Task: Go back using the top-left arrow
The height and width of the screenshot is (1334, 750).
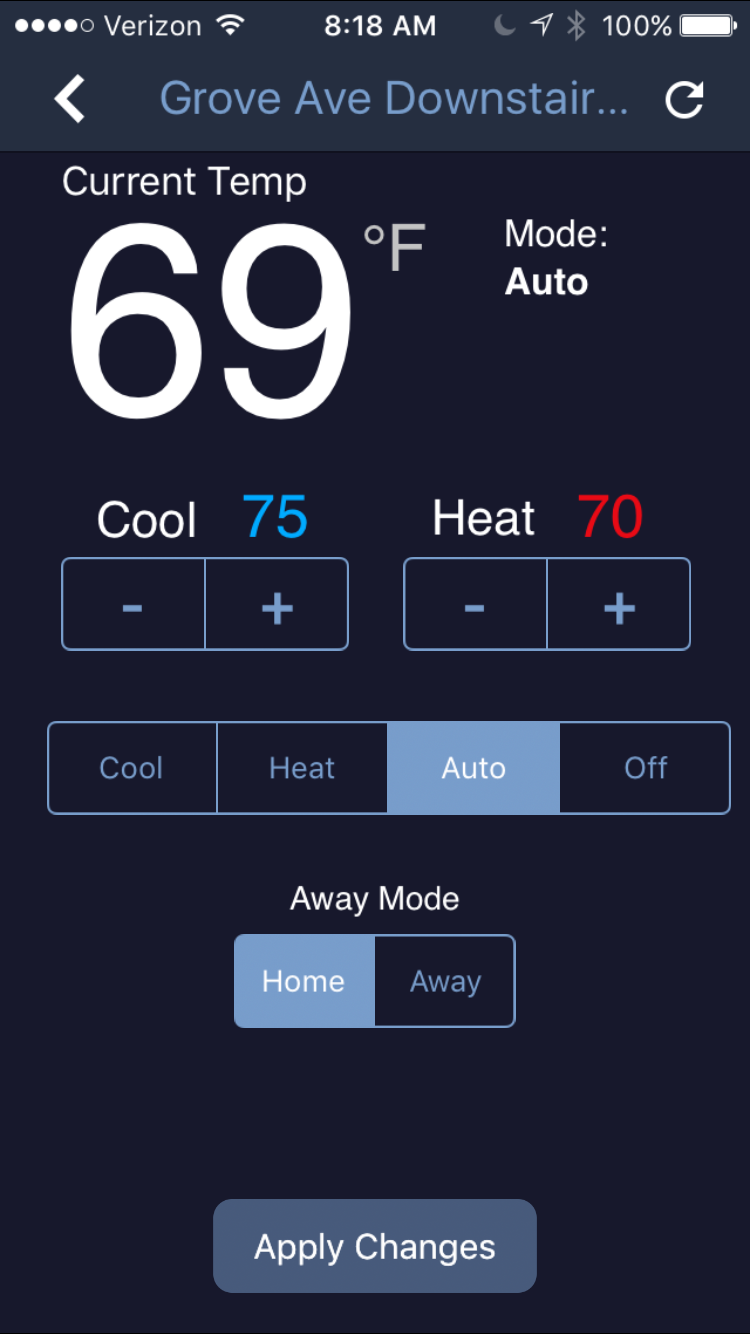Action: (70, 100)
